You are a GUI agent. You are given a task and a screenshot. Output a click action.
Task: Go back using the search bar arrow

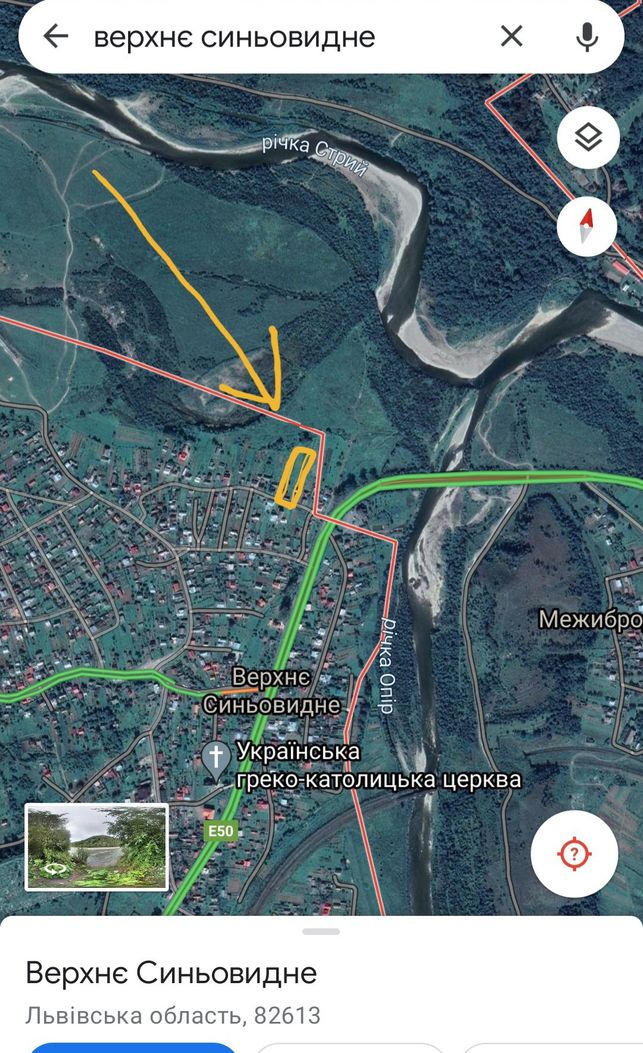pyautogui.click(x=56, y=36)
